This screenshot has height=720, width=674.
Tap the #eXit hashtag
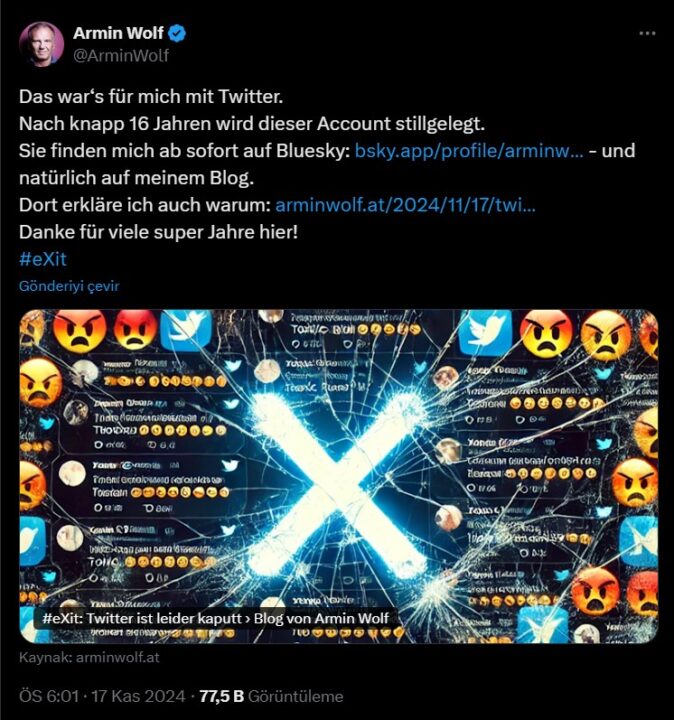(x=42, y=260)
